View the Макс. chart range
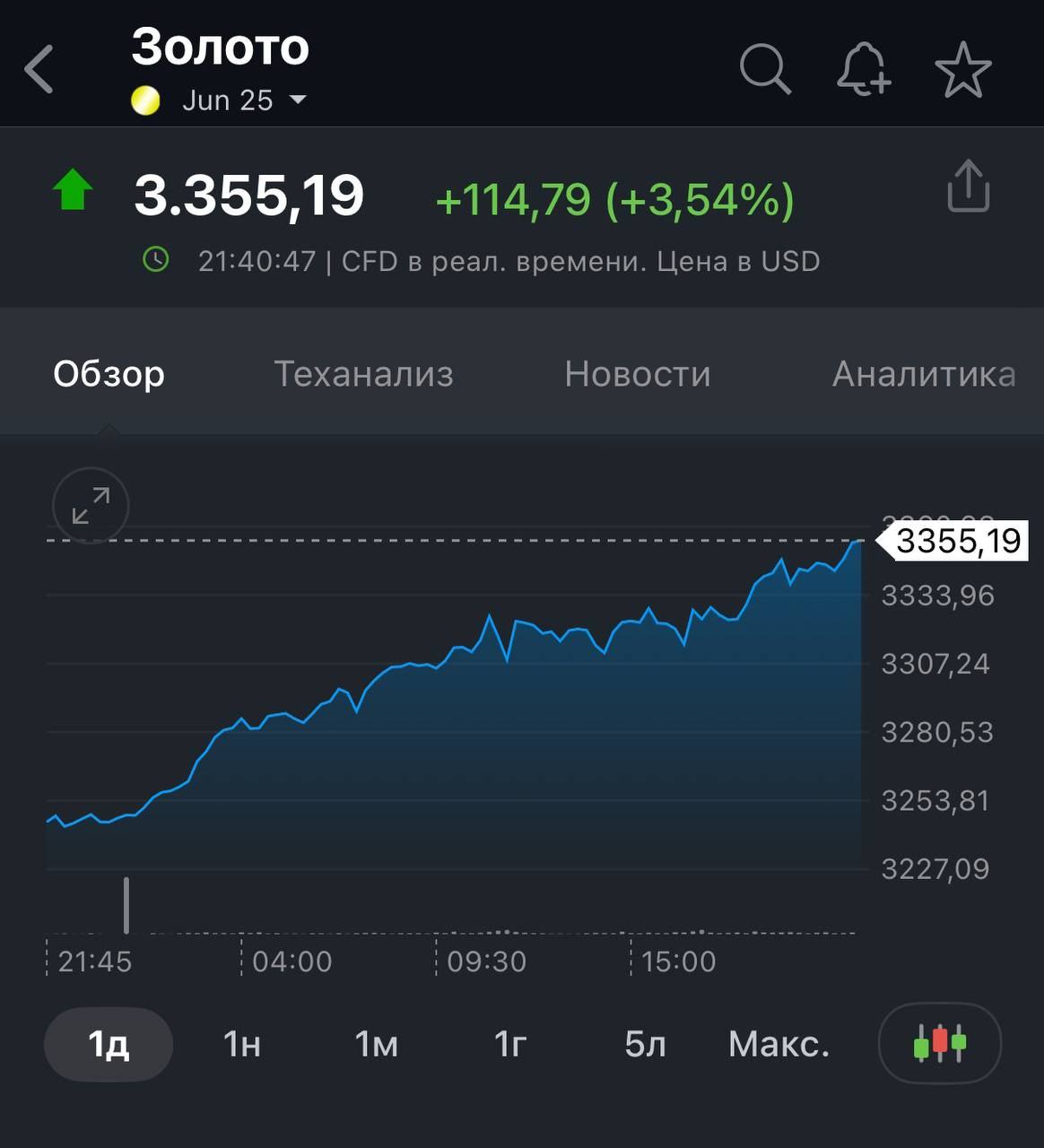Viewport: 1044px width, 1148px height. 779,1044
